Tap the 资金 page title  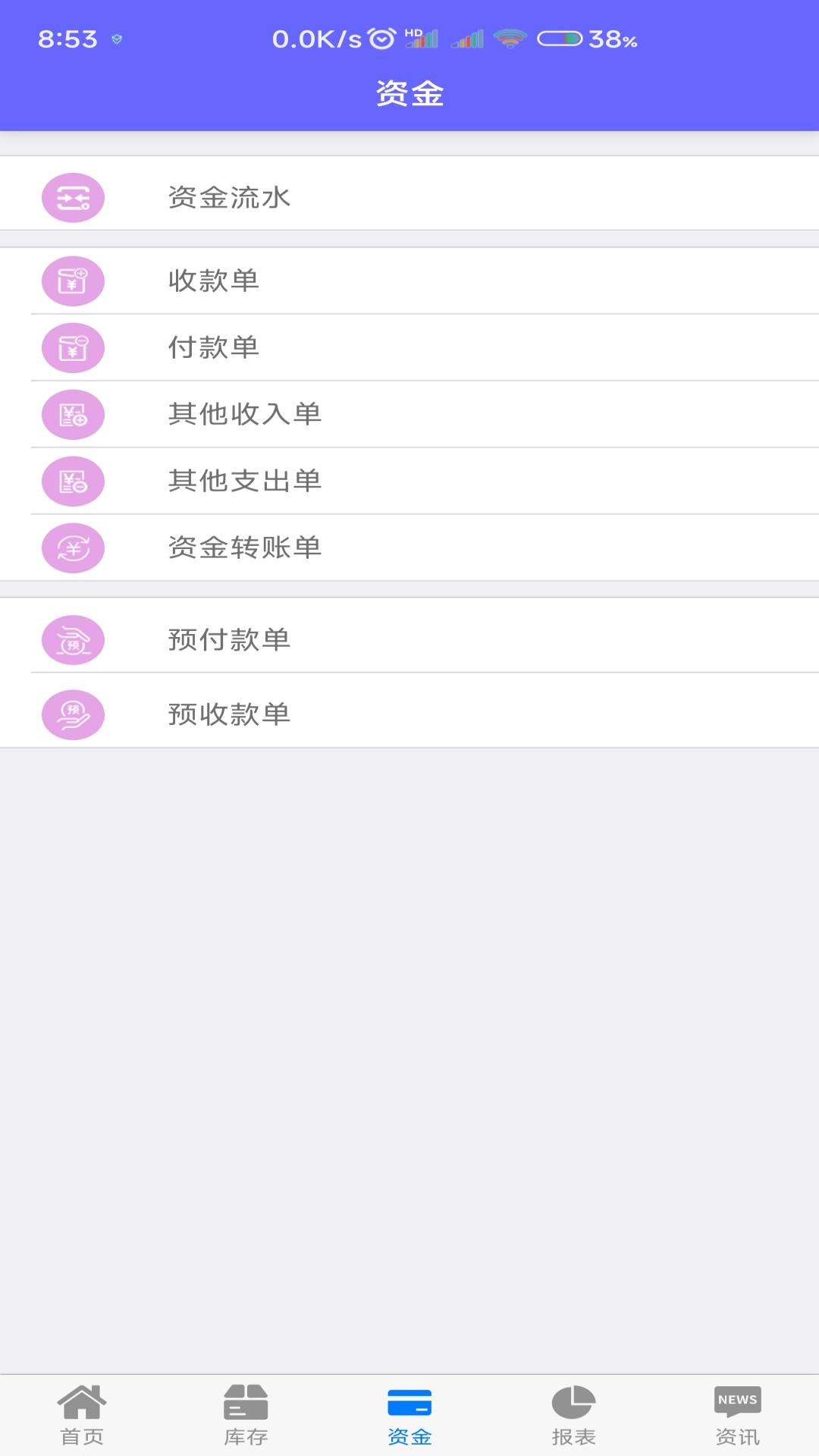(409, 93)
